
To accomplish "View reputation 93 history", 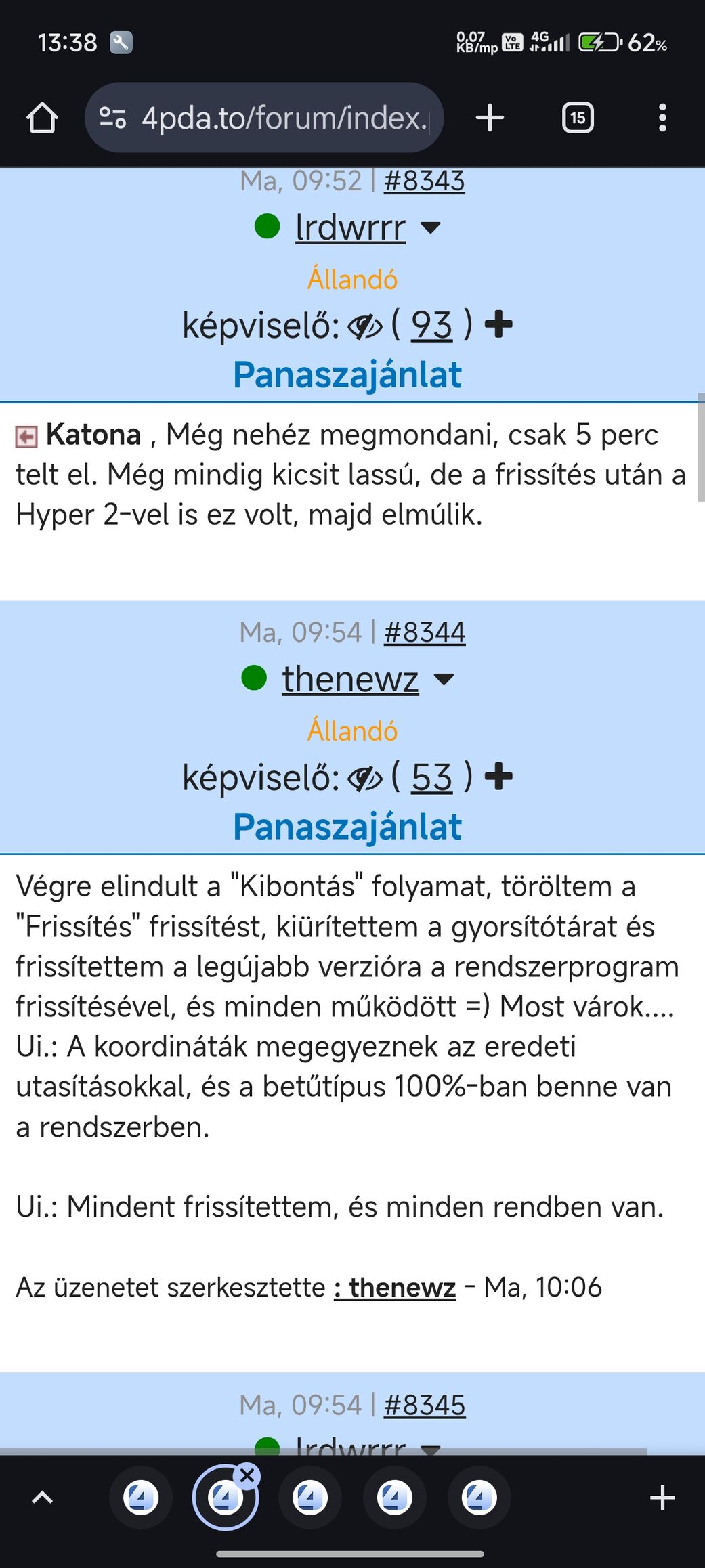I will (x=431, y=326).
